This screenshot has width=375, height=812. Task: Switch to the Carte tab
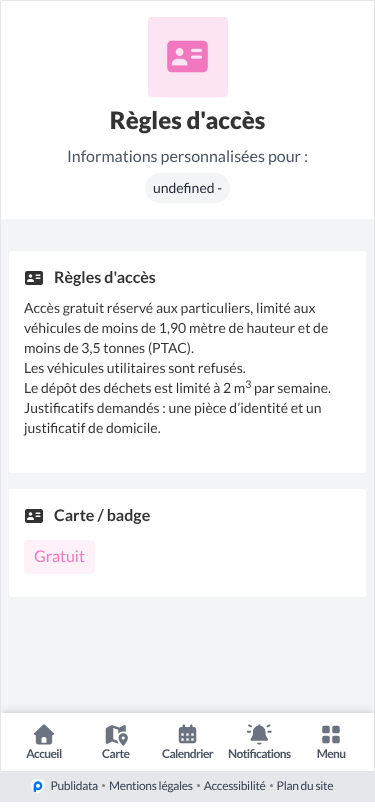(x=116, y=742)
